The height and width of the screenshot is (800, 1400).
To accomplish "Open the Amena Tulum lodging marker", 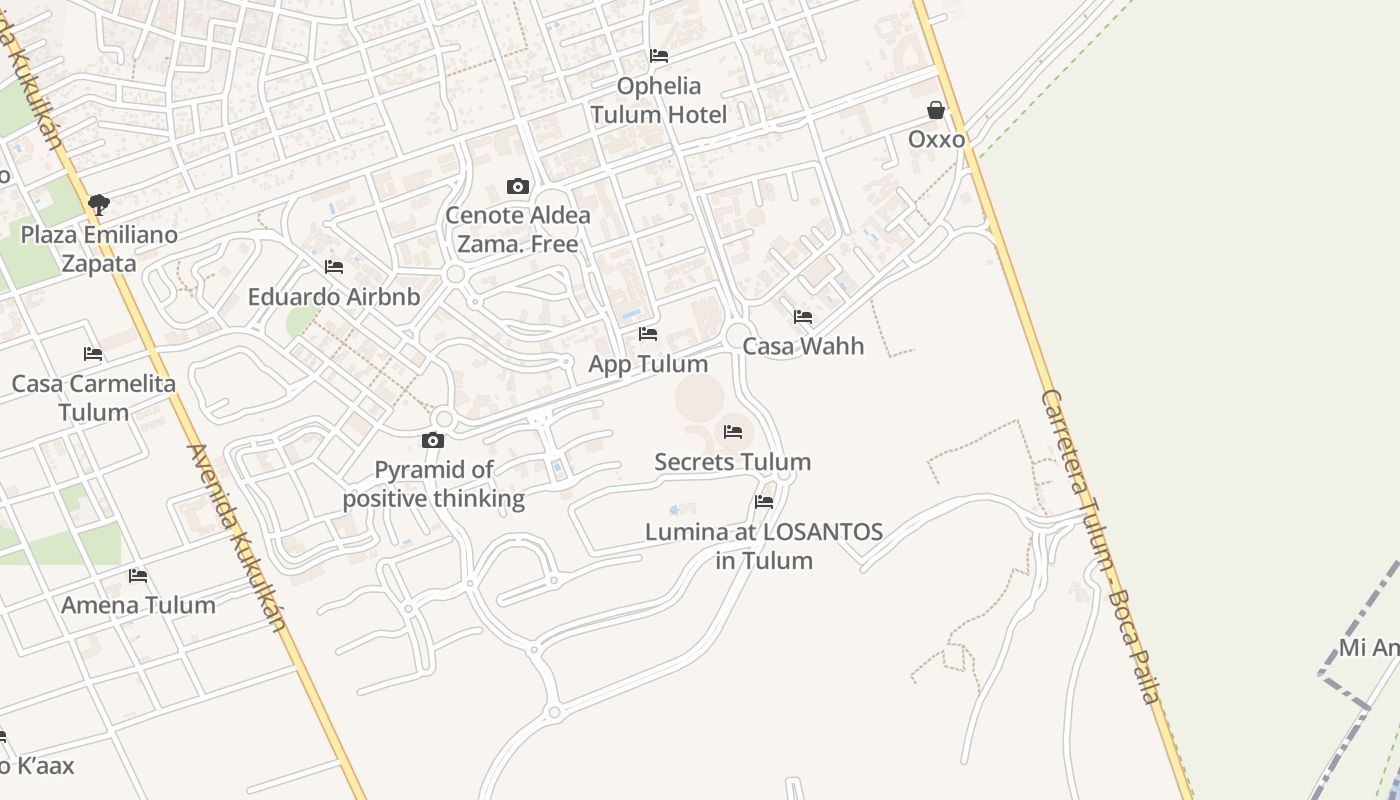I will pos(138,576).
